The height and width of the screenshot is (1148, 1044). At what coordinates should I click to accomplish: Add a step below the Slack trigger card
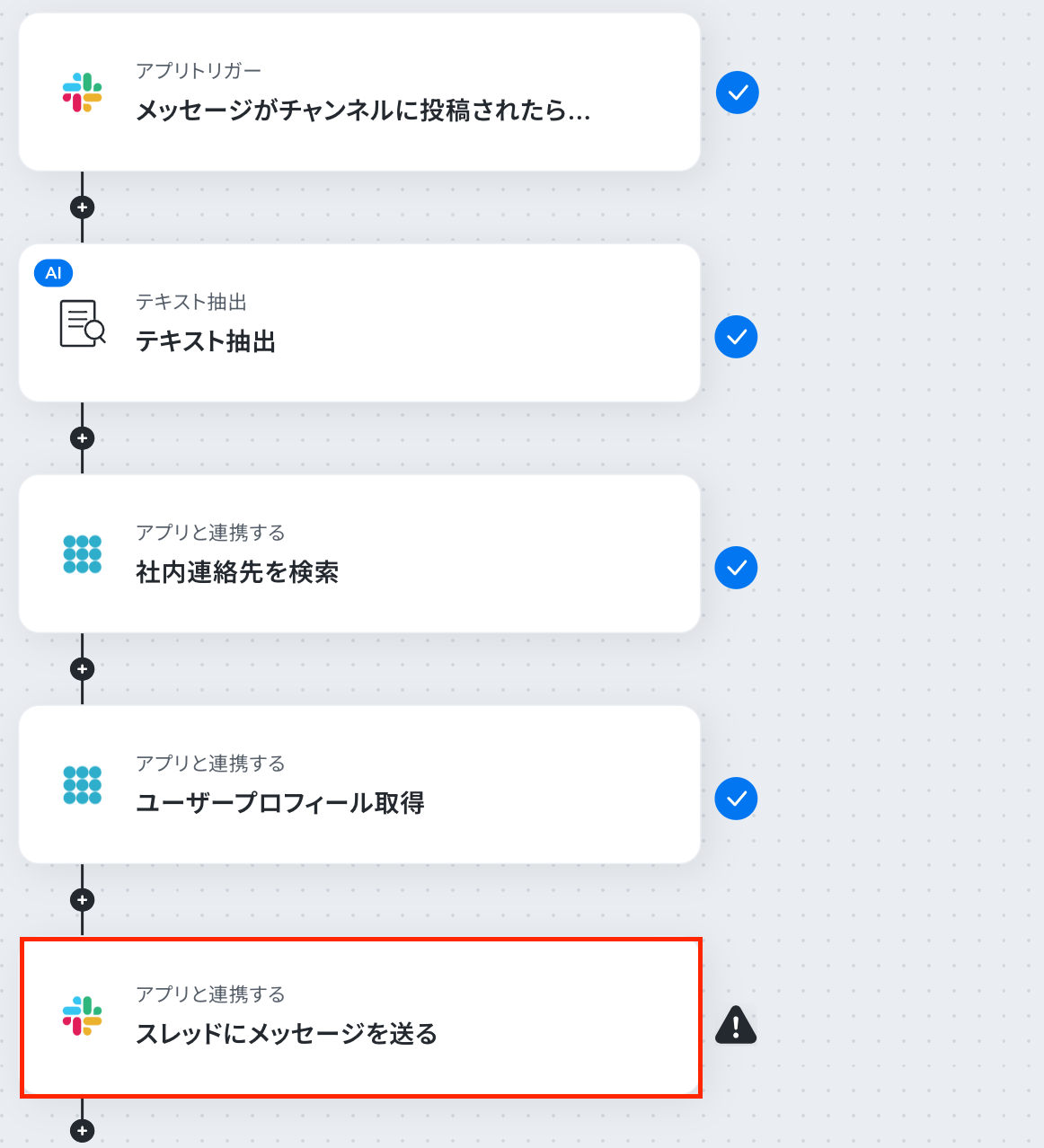(83, 208)
